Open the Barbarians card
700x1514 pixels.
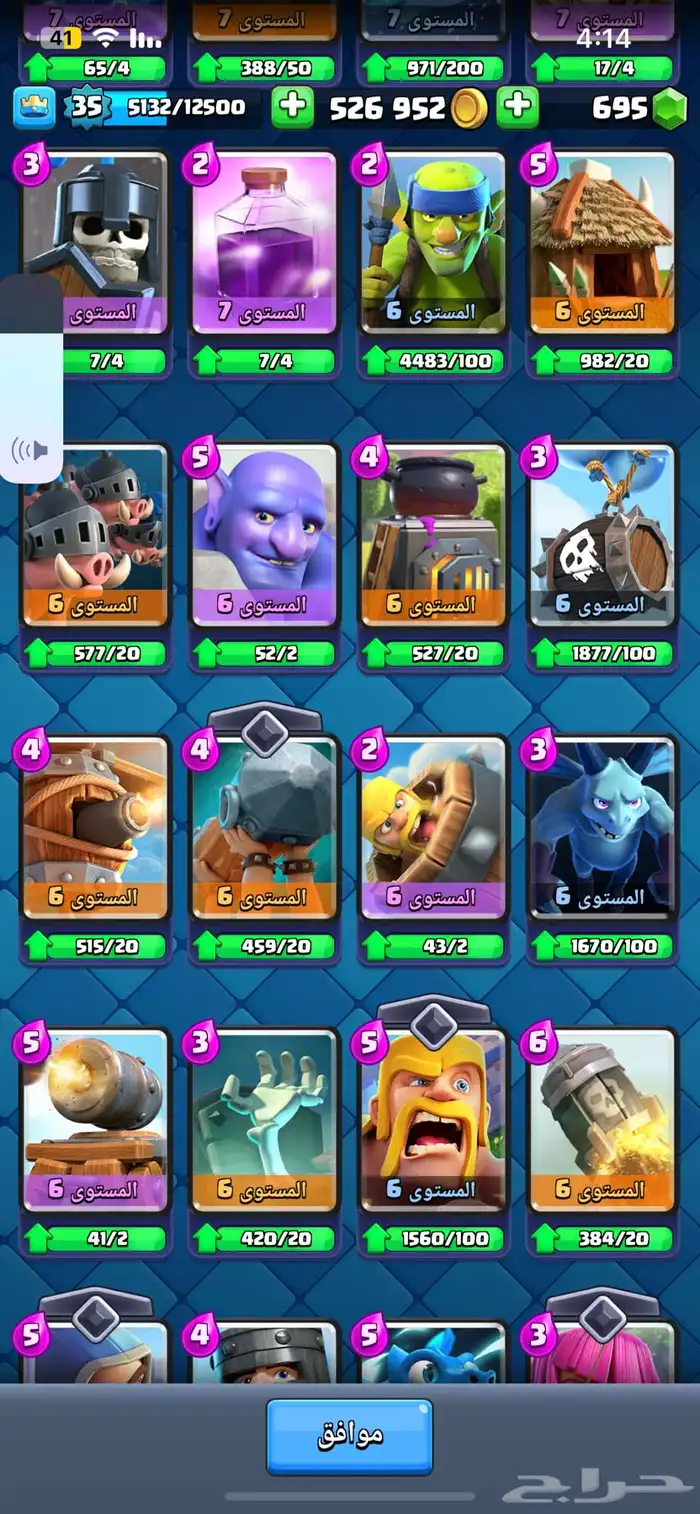(x=433, y=1121)
